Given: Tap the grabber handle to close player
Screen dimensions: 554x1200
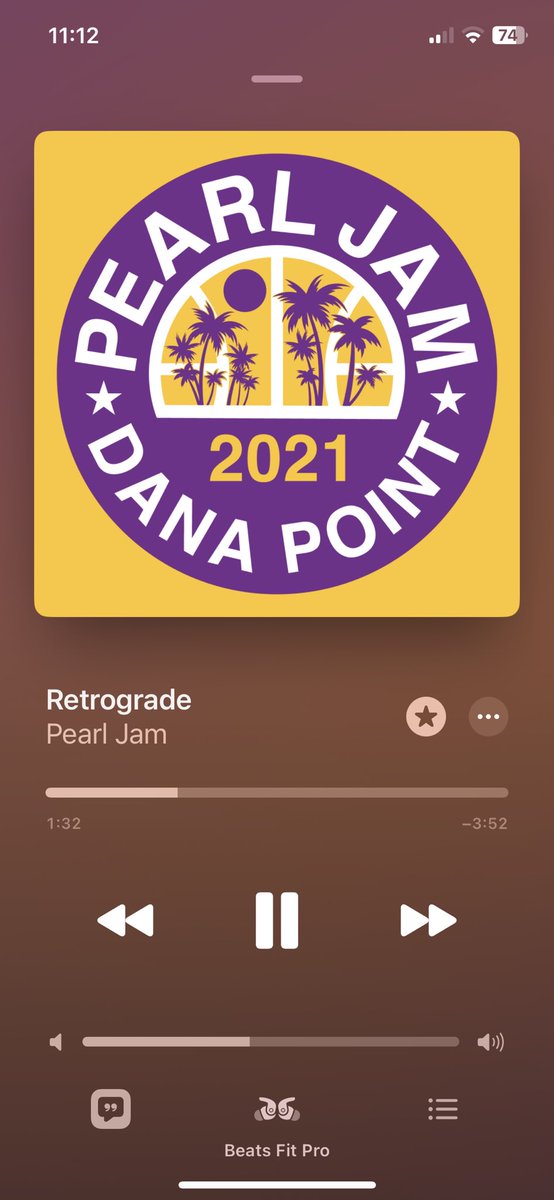Looking at the screenshot, I should coord(277,78).
